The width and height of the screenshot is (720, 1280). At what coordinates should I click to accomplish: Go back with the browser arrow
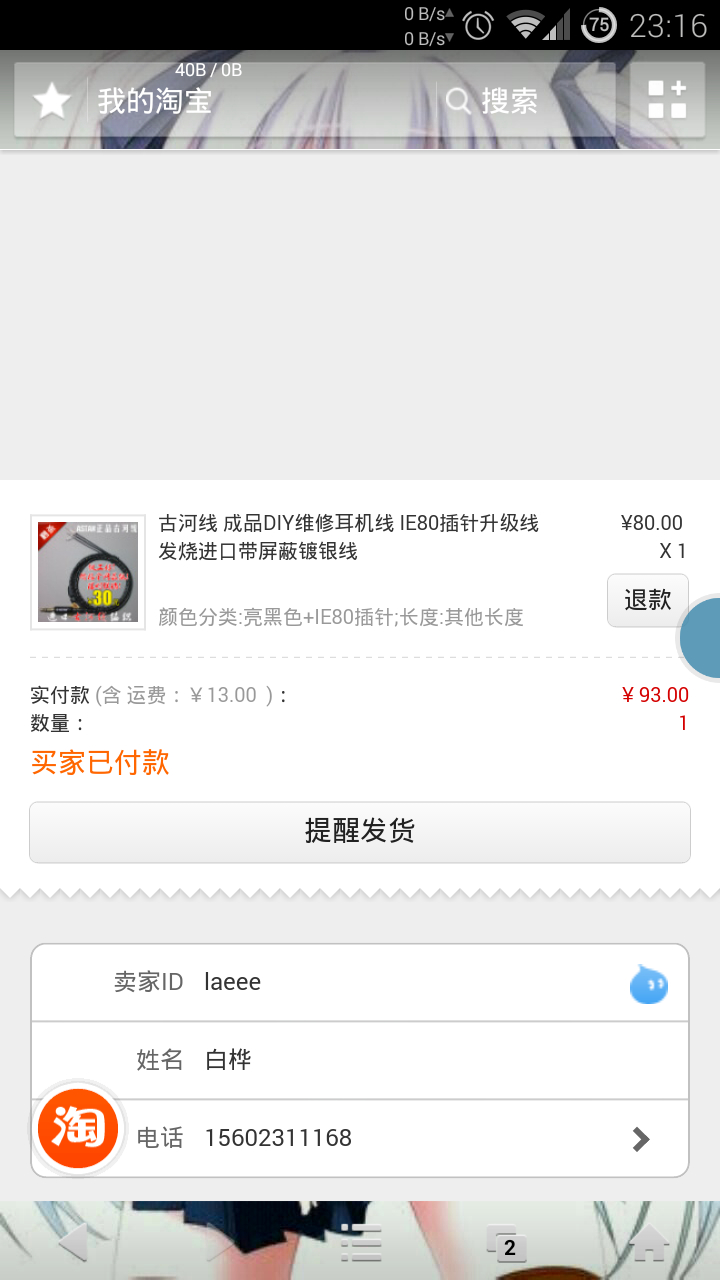(x=74, y=1243)
